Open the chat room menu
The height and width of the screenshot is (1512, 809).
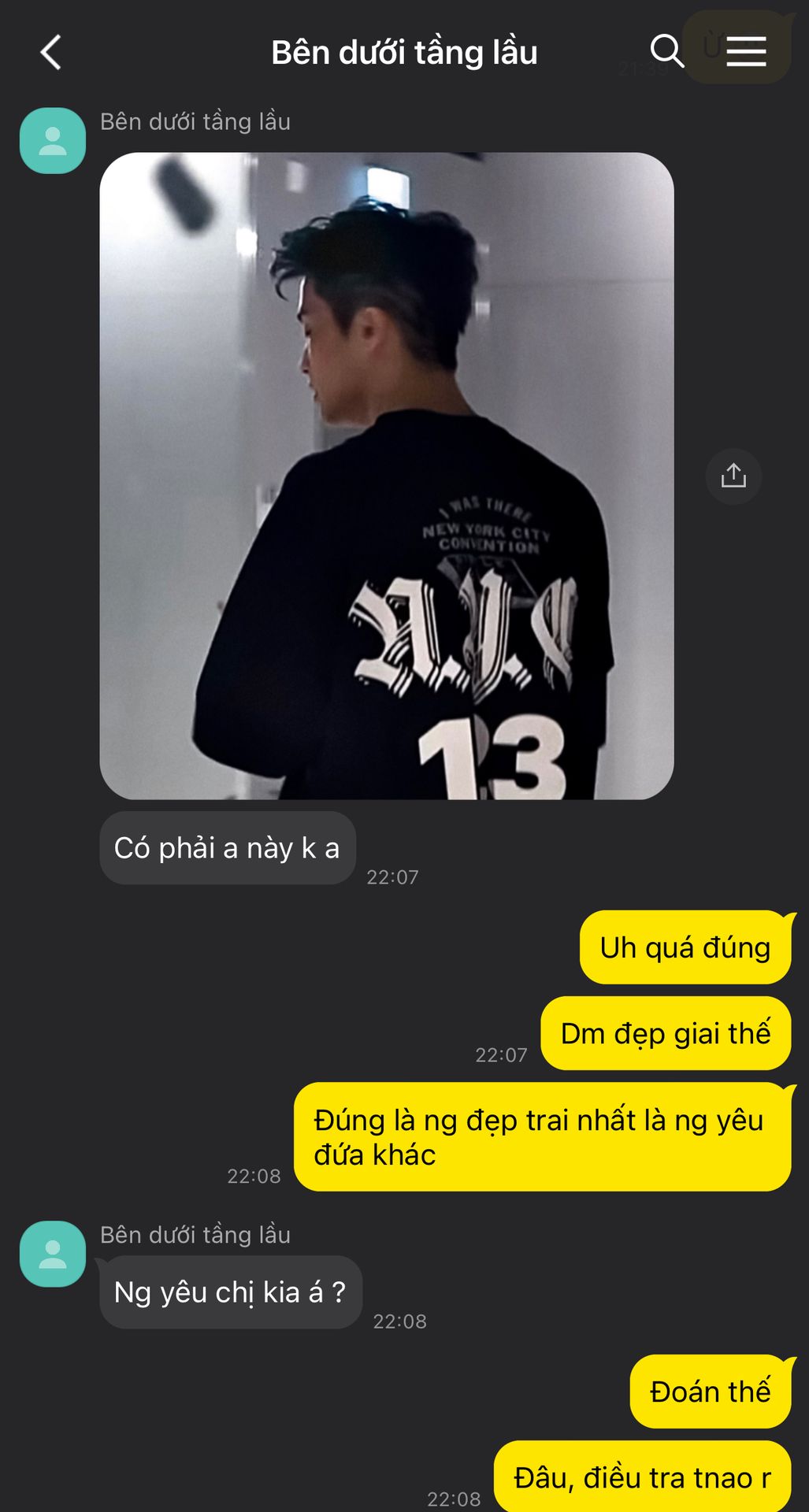pos(745,52)
